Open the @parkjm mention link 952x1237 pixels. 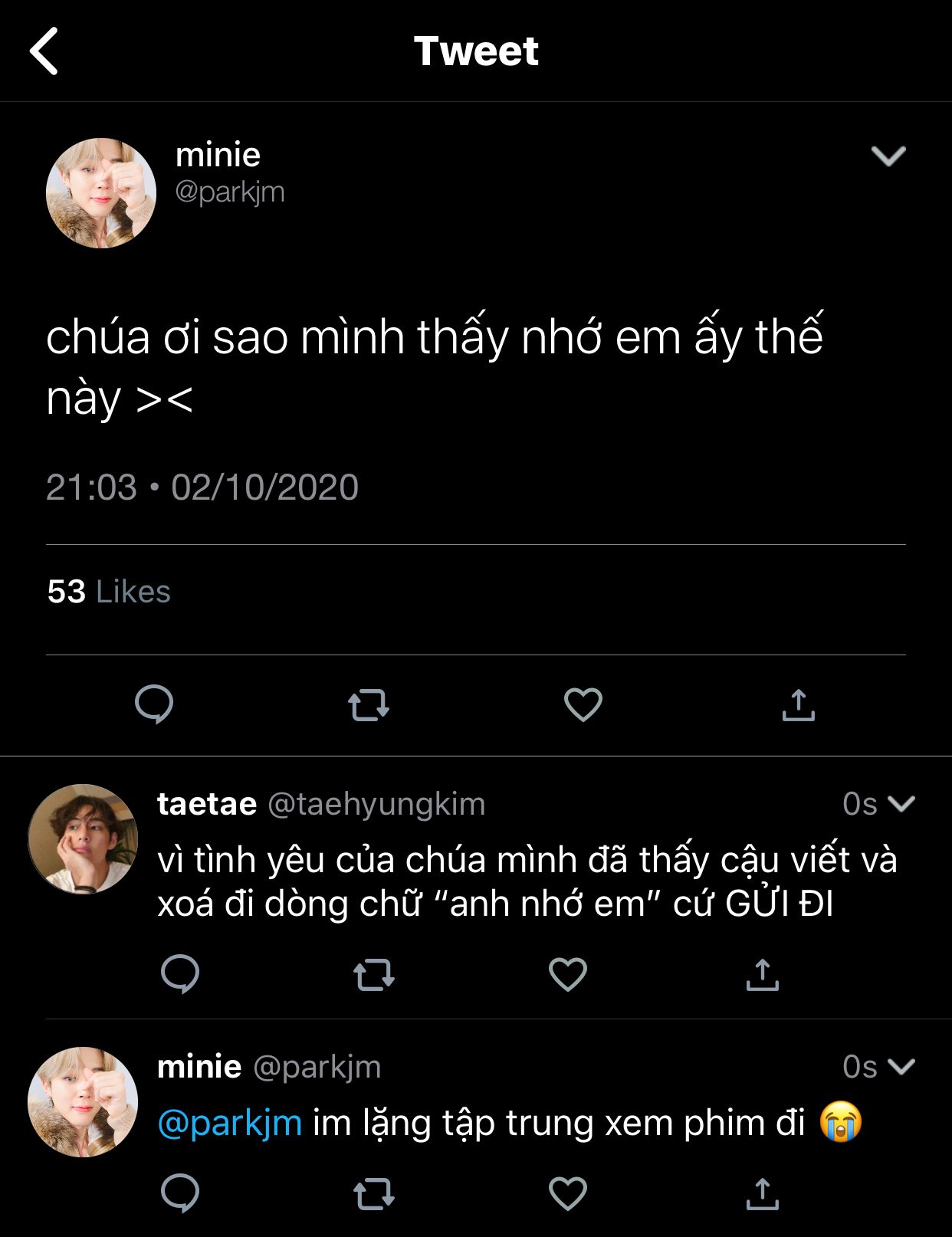[230, 1124]
